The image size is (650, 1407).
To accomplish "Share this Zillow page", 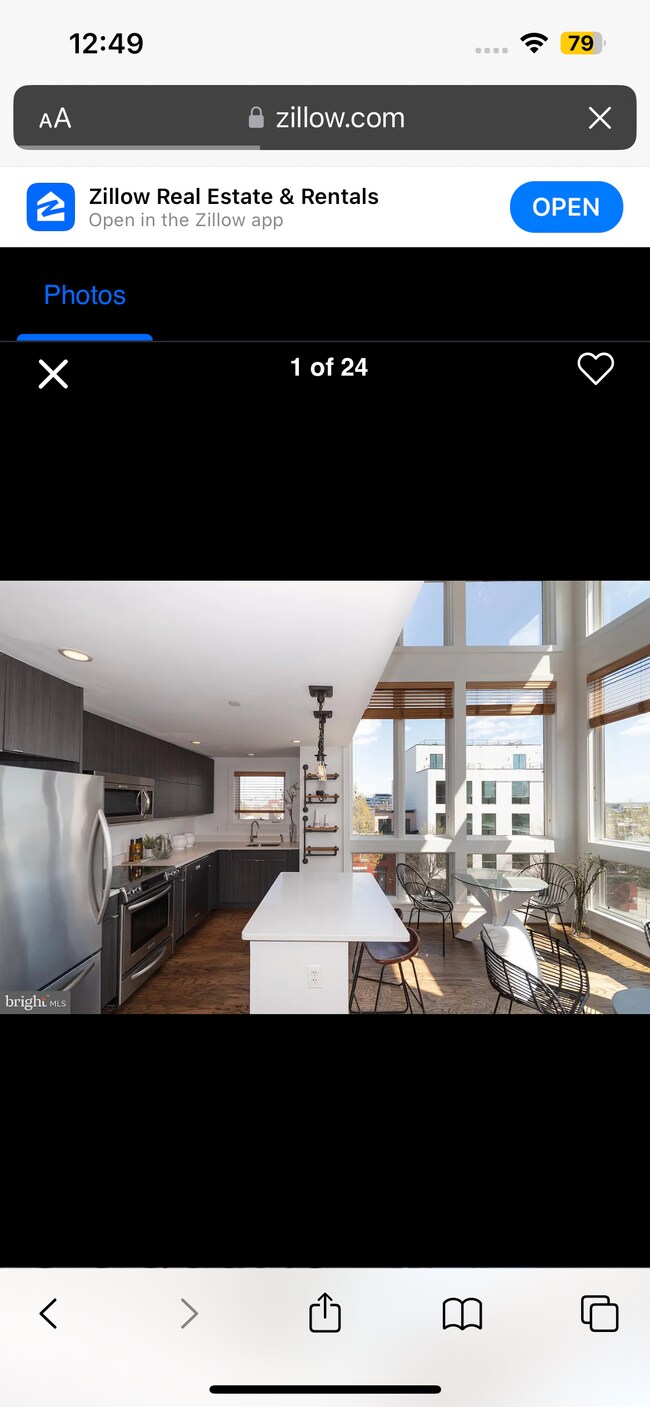I will click(x=325, y=1312).
